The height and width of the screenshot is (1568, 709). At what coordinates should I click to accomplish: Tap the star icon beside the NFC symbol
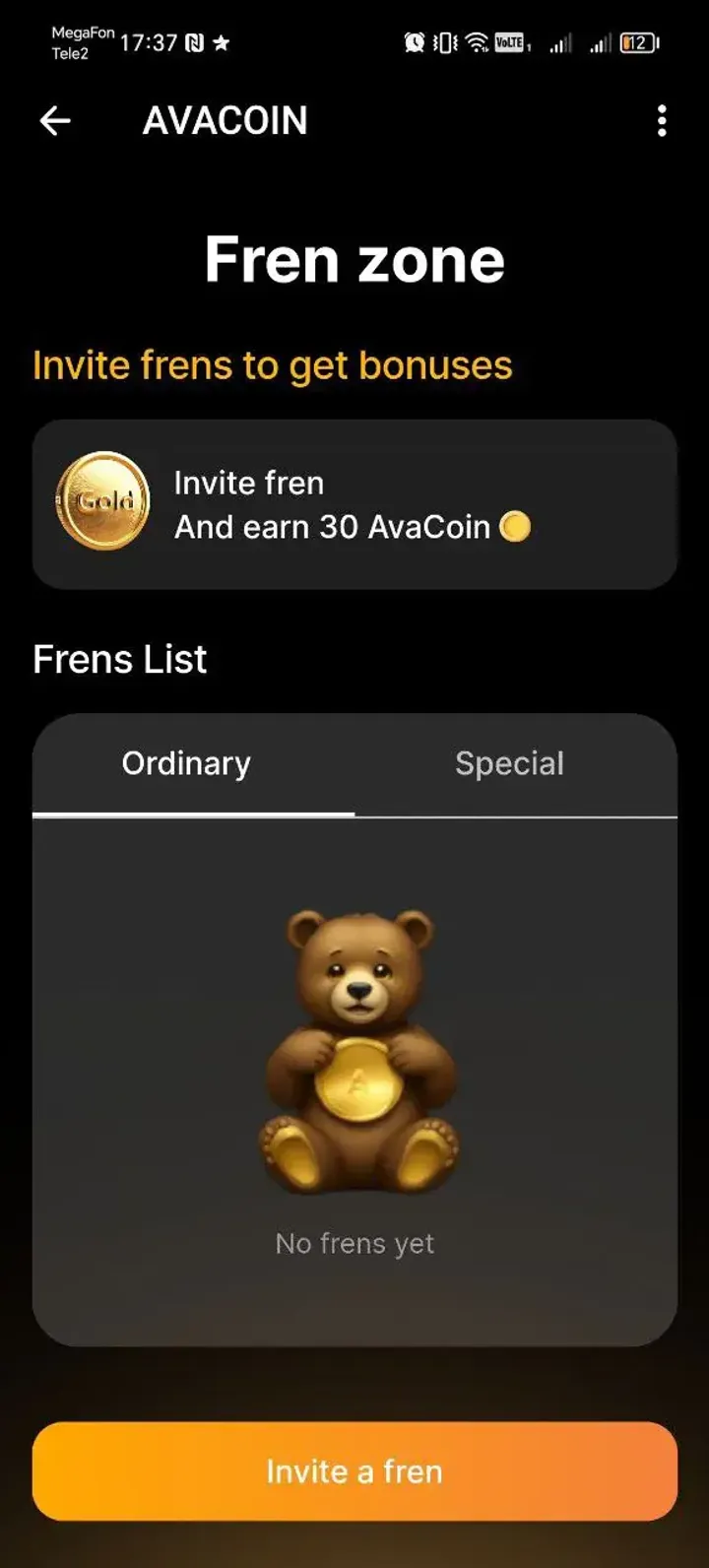click(221, 43)
